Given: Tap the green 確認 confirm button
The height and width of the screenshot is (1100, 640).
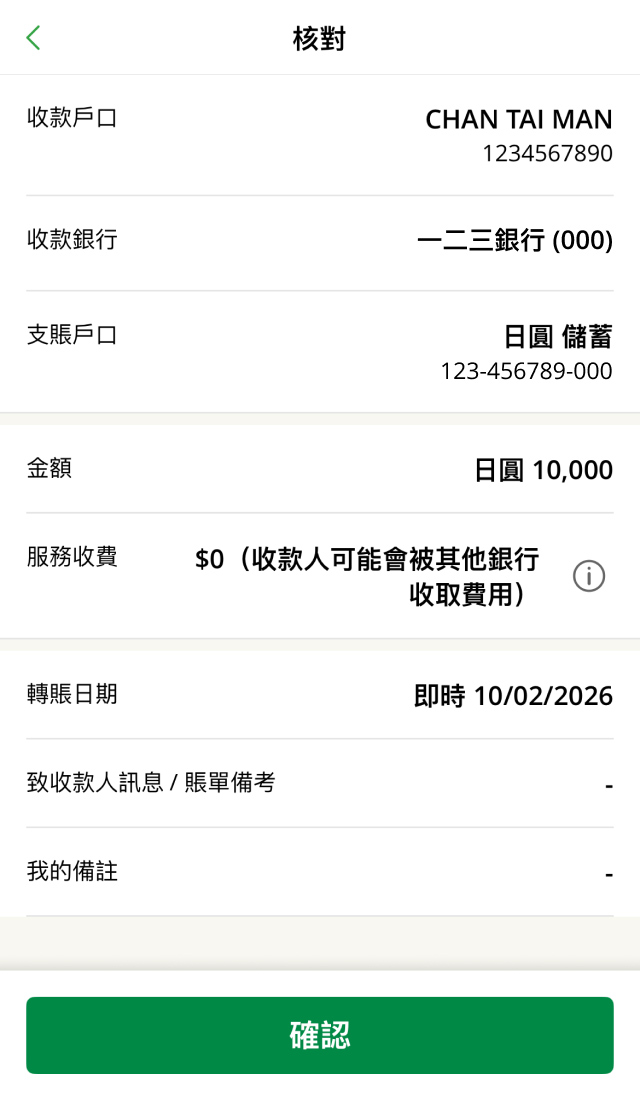Looking at the screenshot, I should pos(320,1035).
